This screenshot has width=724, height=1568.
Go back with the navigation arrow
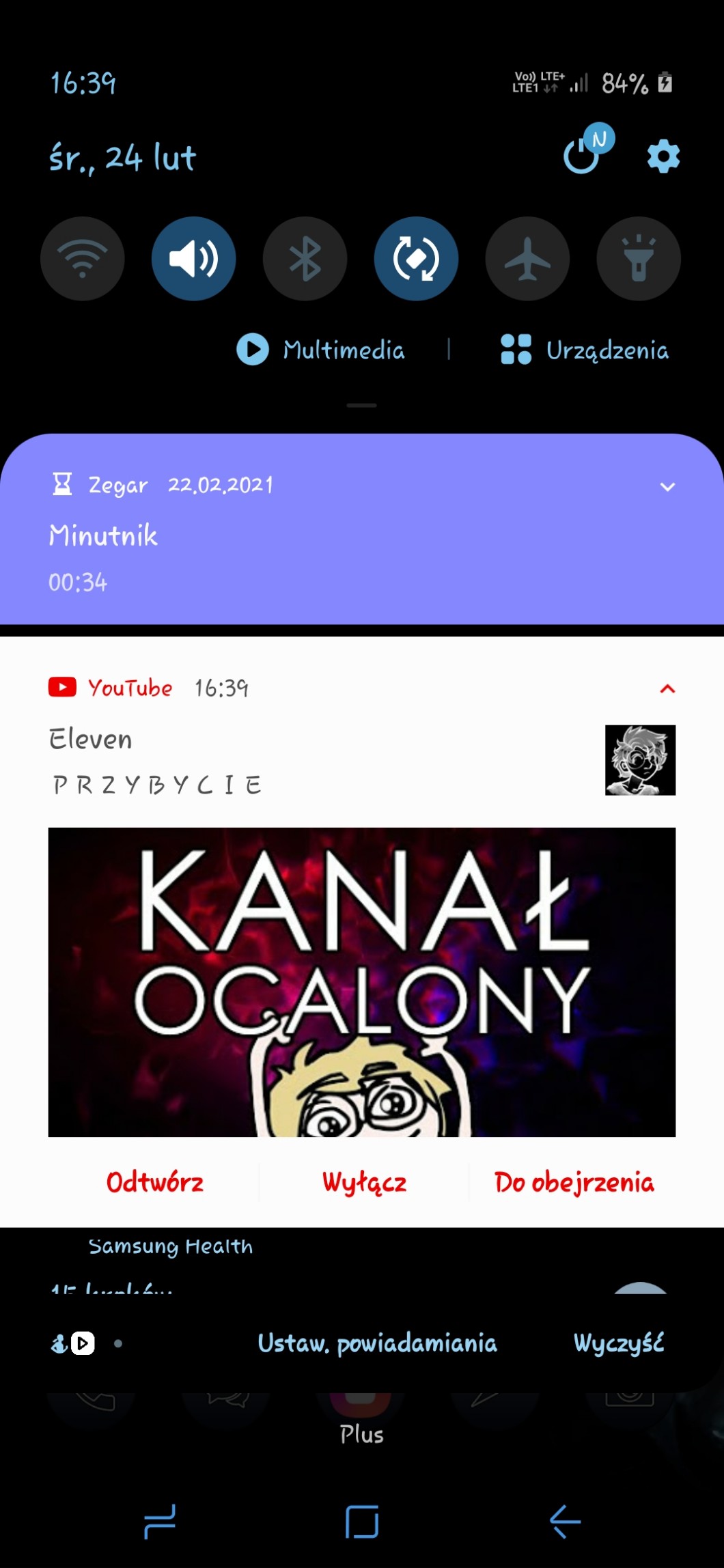565,1522
